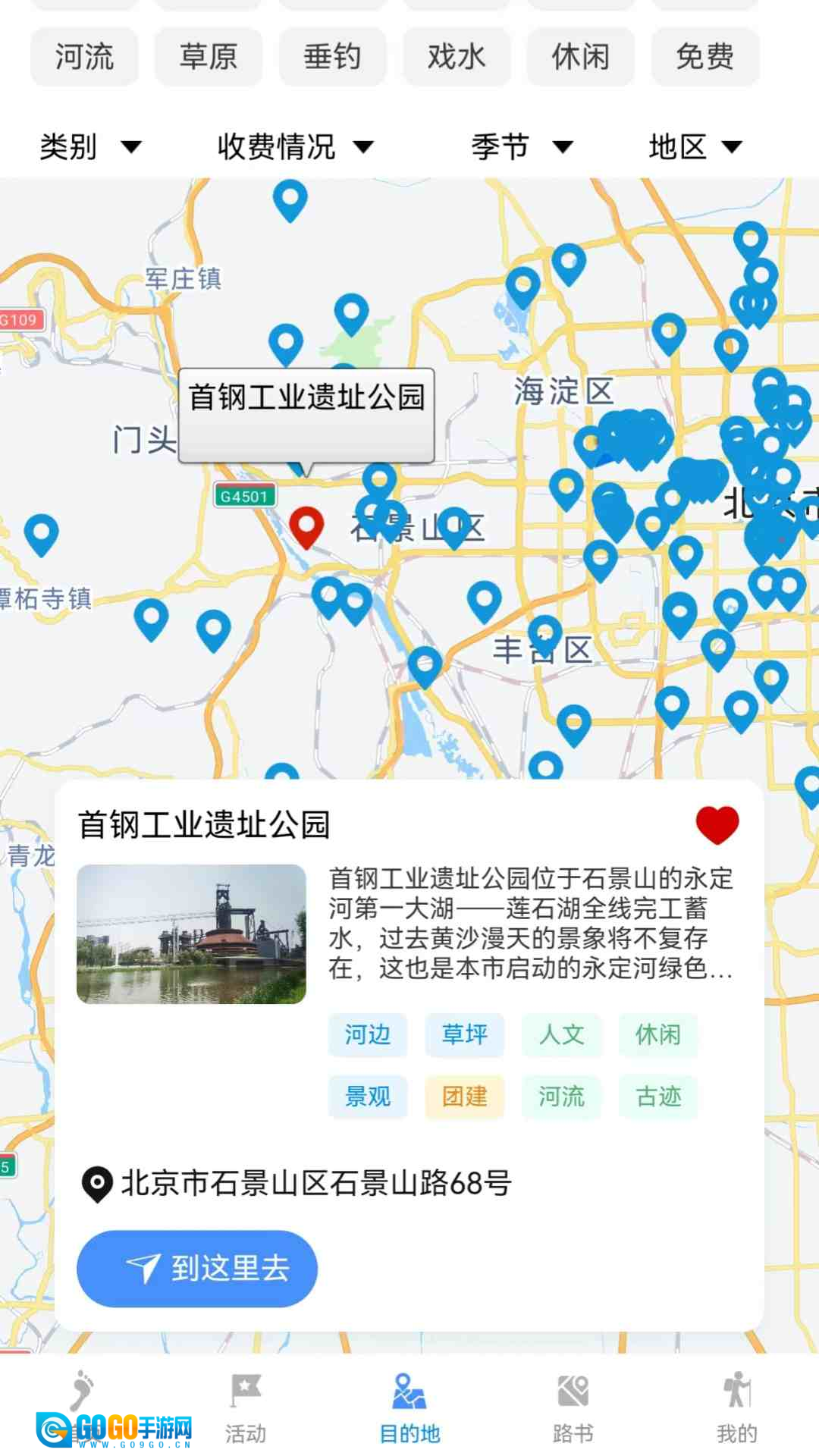This screenshot has width=819, height=1456.
Task: Open the 首钢工业遗址公园 photo thumbnail
Action: pos(191,934)
